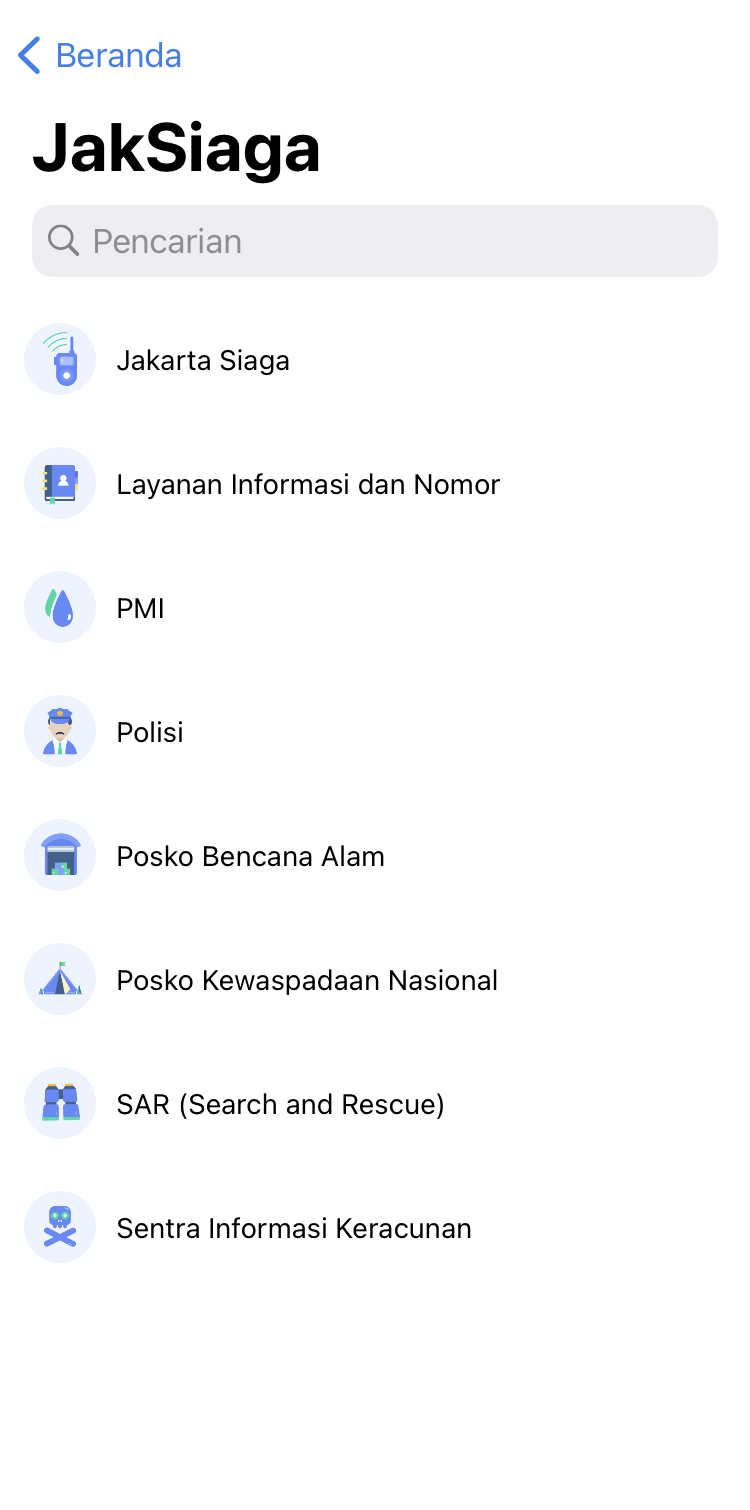Select Posko Kewaspadaan Nasional
Image resolution: width=750 pixels, height=1510 pixels.
[375, 979]
